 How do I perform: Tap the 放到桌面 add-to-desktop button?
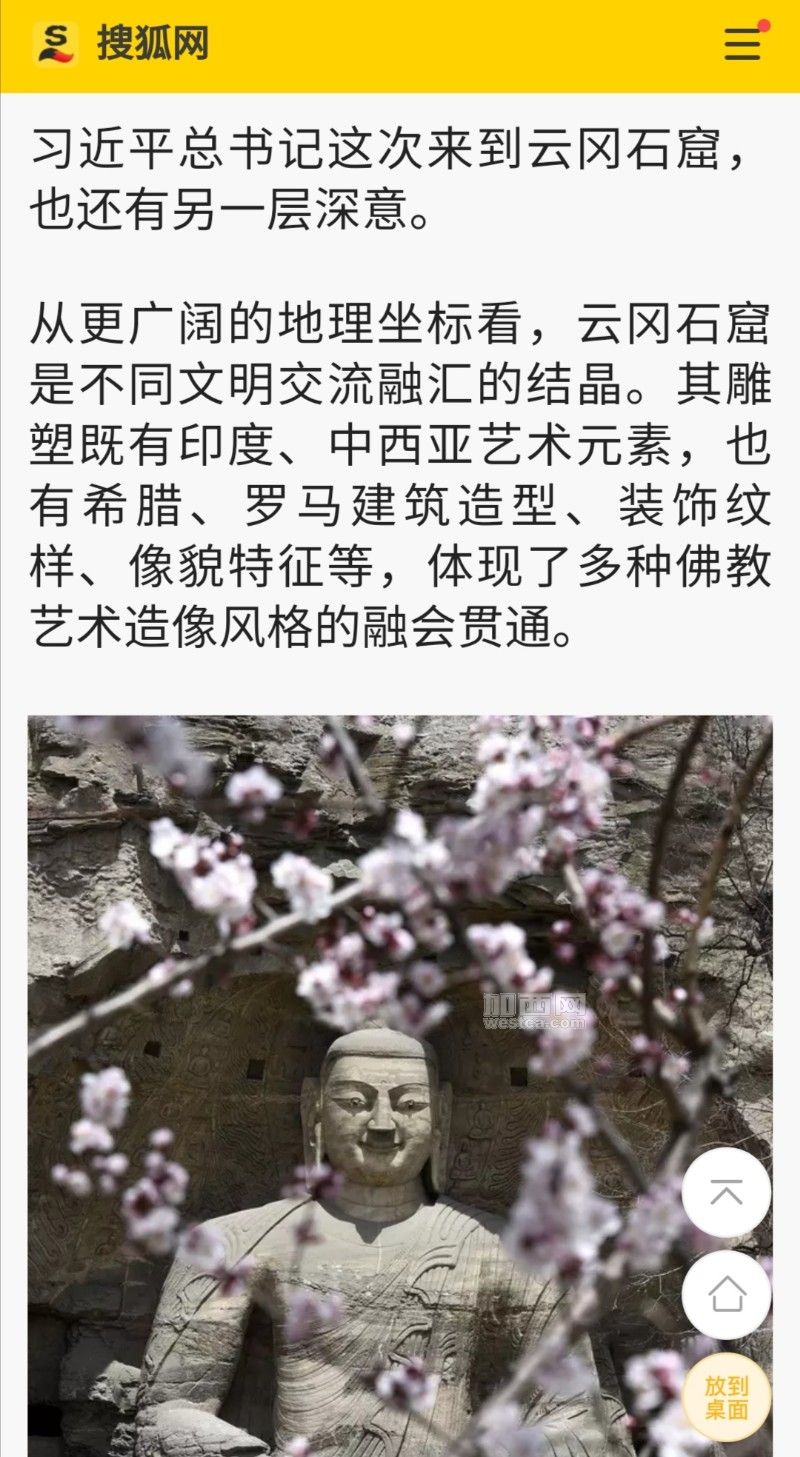point(726,1397)
